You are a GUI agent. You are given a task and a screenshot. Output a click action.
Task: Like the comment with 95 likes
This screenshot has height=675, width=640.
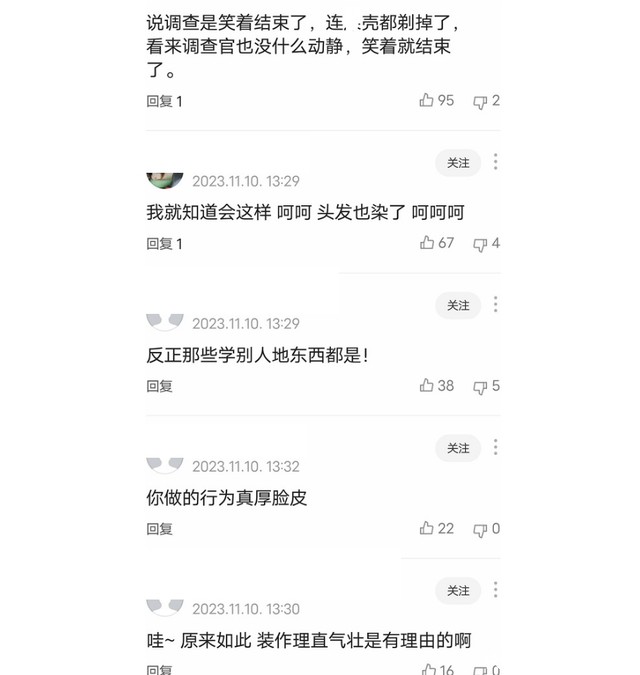427,101
